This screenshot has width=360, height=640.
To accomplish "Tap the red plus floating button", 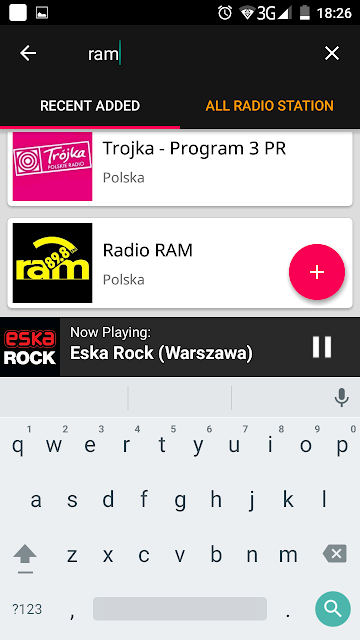I will click(x=317, y=272).
